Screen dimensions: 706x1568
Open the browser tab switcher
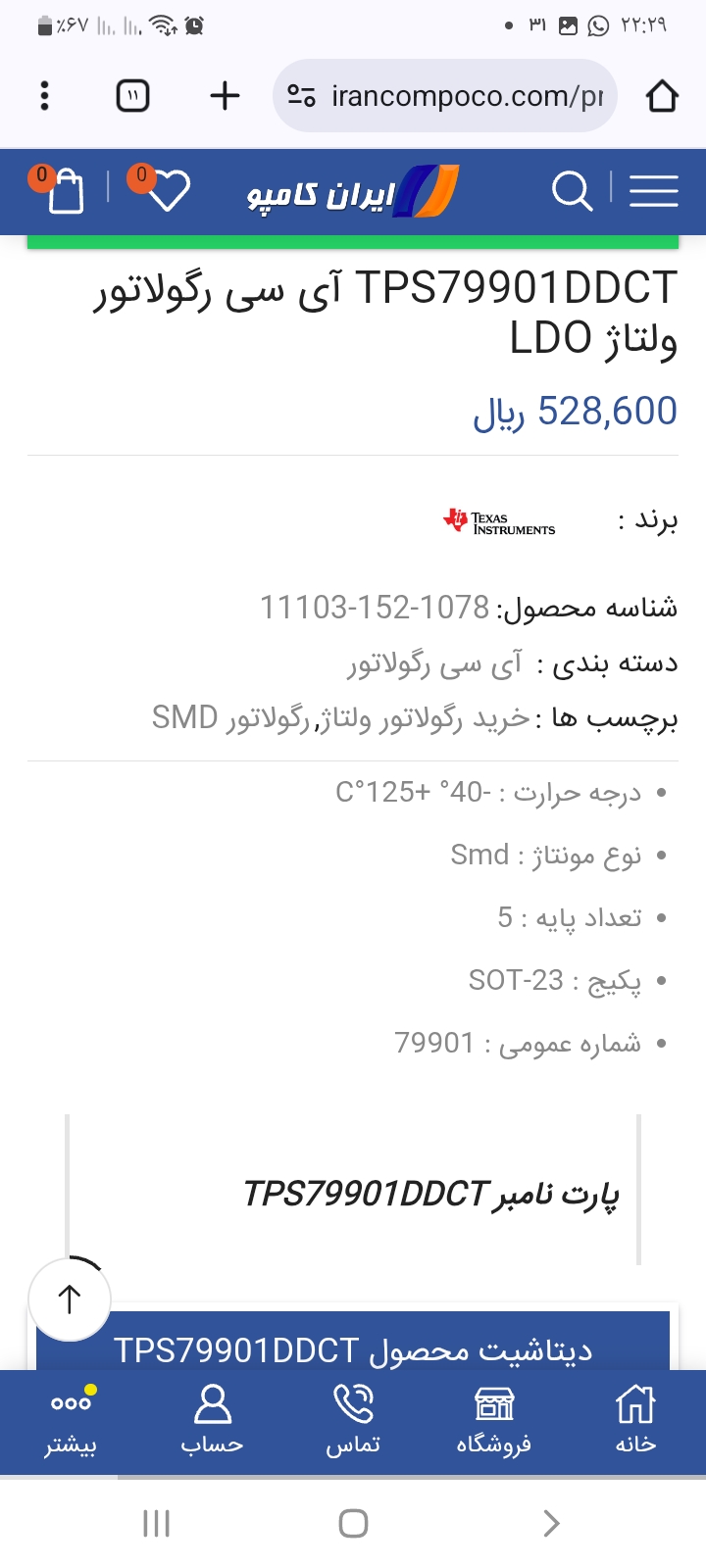pos(132,96)
